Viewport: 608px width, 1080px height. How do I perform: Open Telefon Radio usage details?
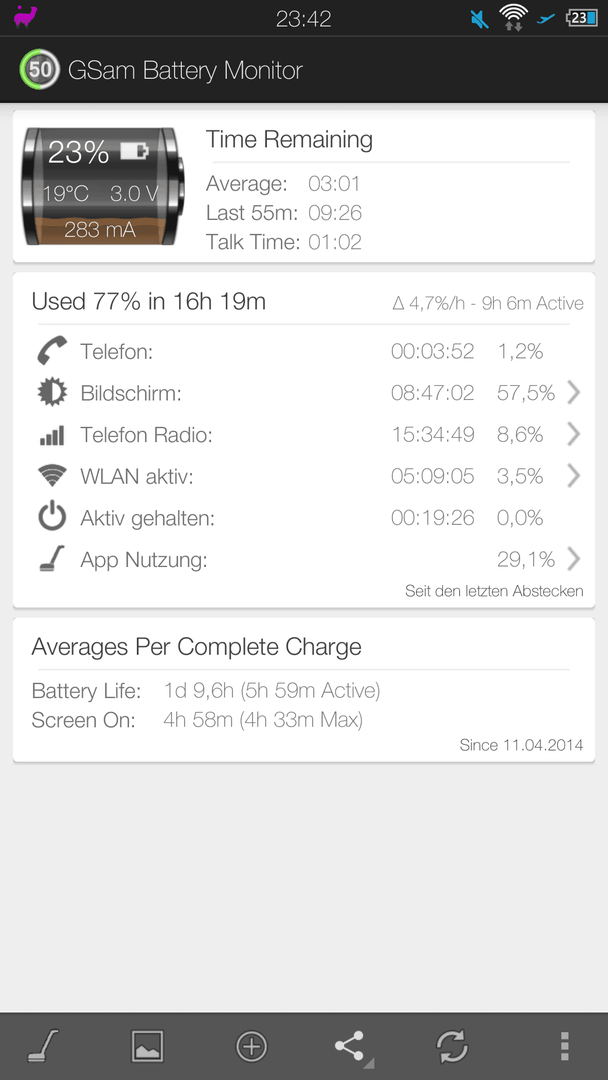click(306, 435)
